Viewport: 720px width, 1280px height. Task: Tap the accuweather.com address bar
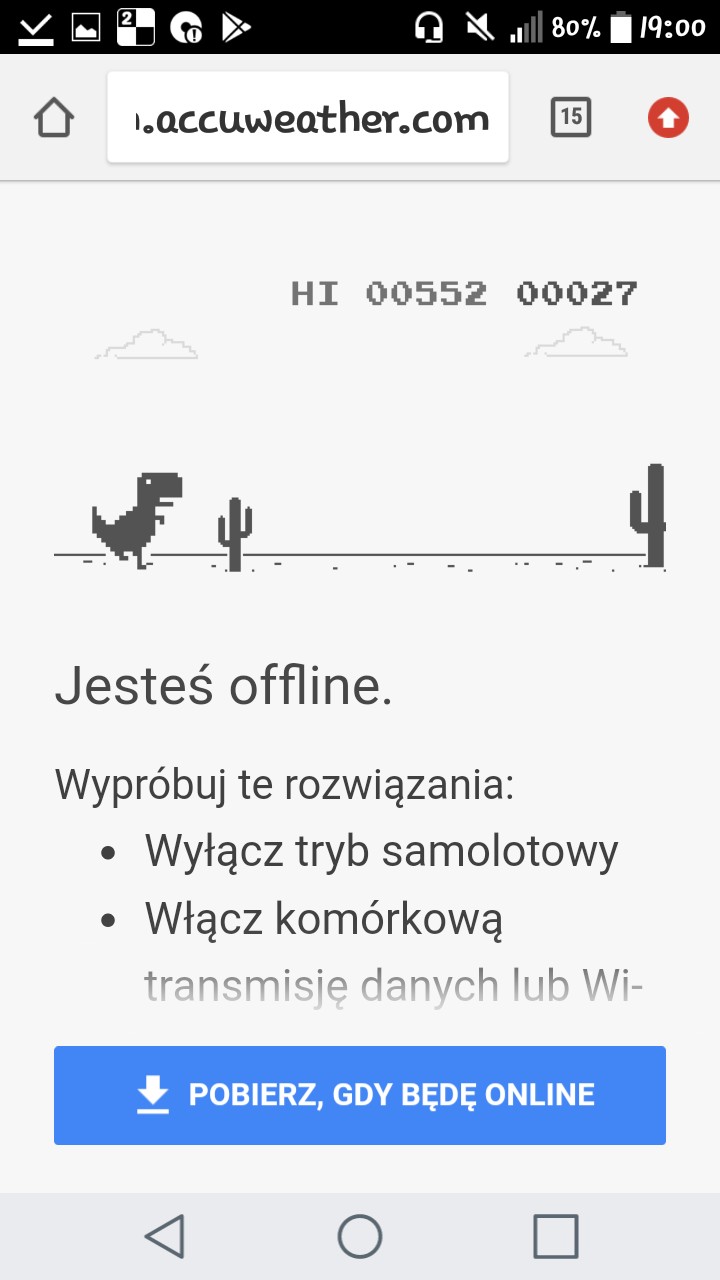[308, 119]
